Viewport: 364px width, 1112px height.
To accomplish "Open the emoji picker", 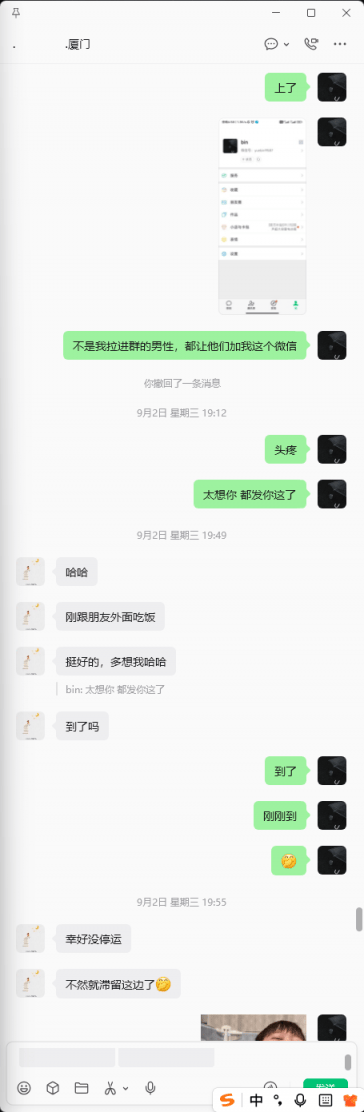I will coord(24,1087).
